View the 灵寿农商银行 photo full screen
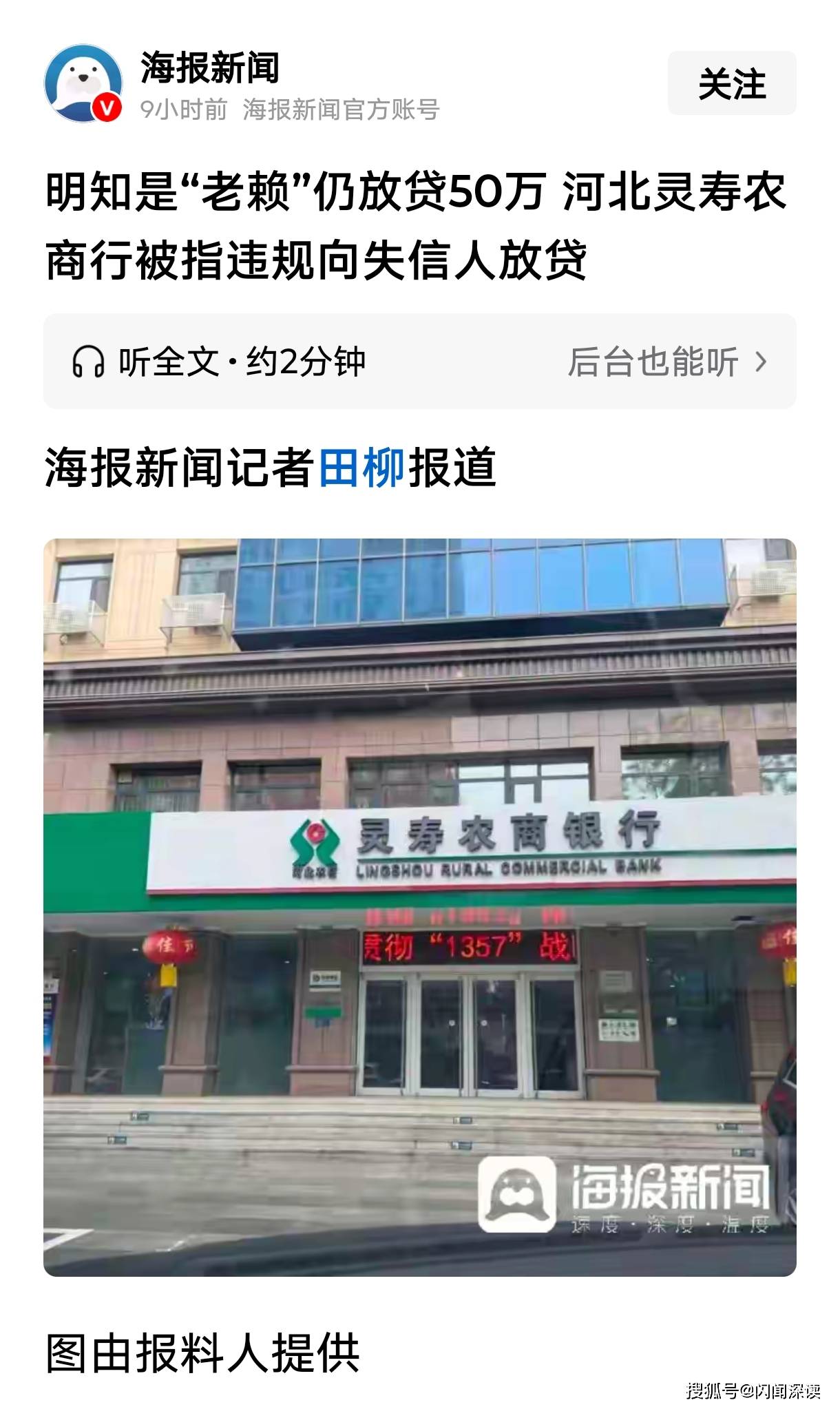The width and height of the screenshot is (840, 1409). (419, 908)
